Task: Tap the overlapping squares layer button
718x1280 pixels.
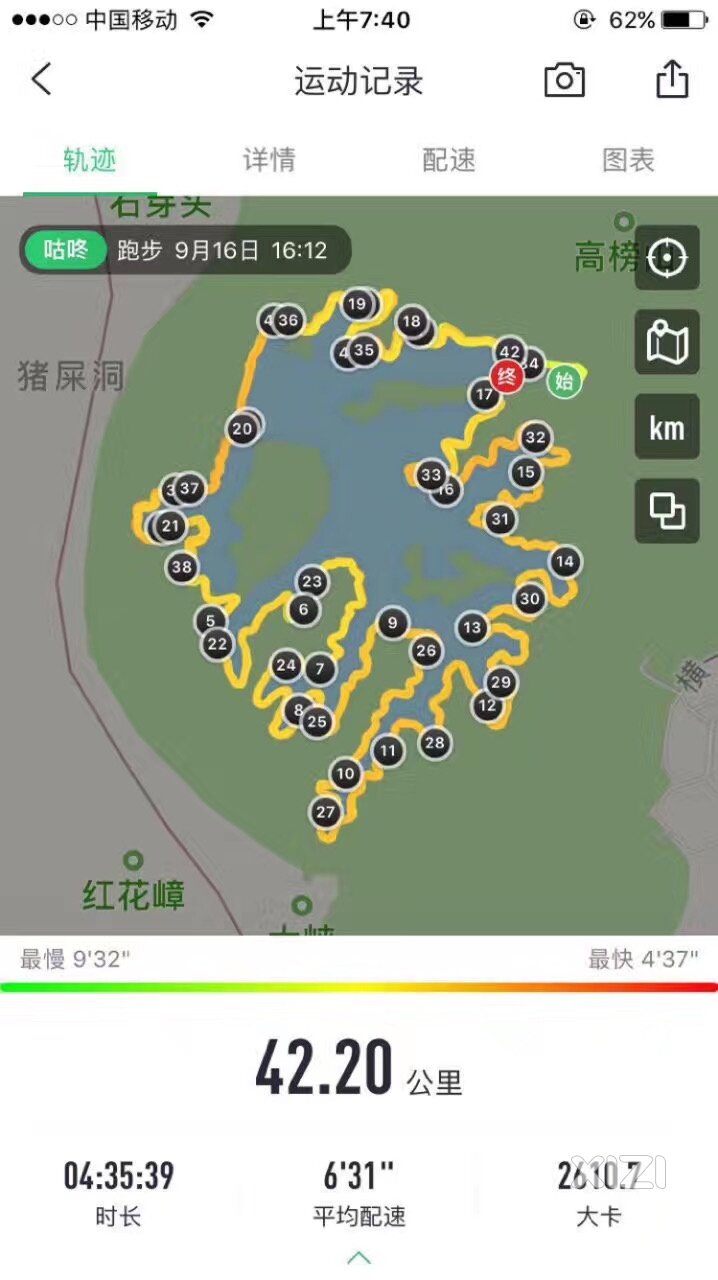Action: point(667,511)
